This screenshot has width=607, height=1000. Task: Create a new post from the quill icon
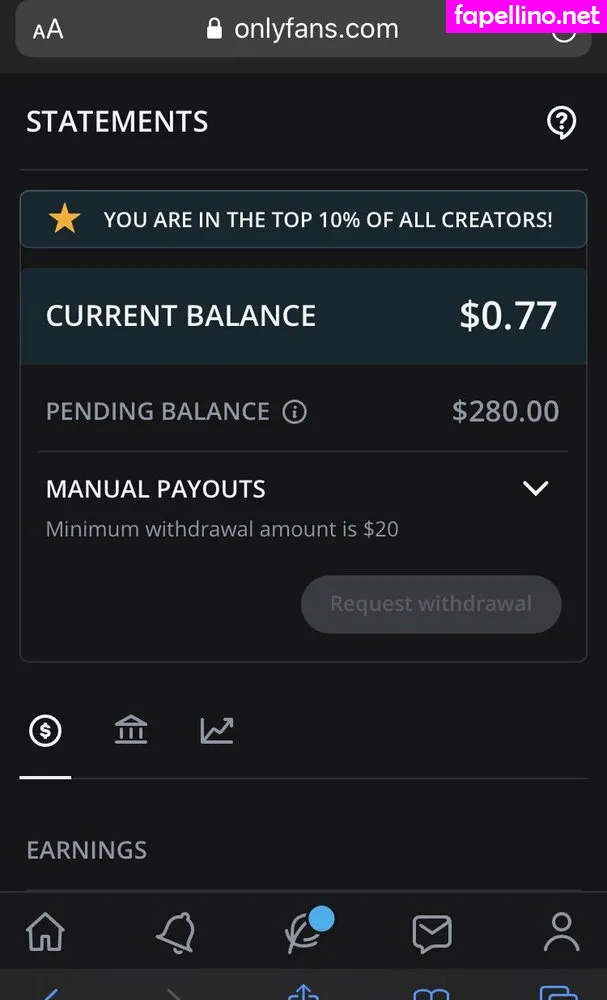(x=303, y=933)
